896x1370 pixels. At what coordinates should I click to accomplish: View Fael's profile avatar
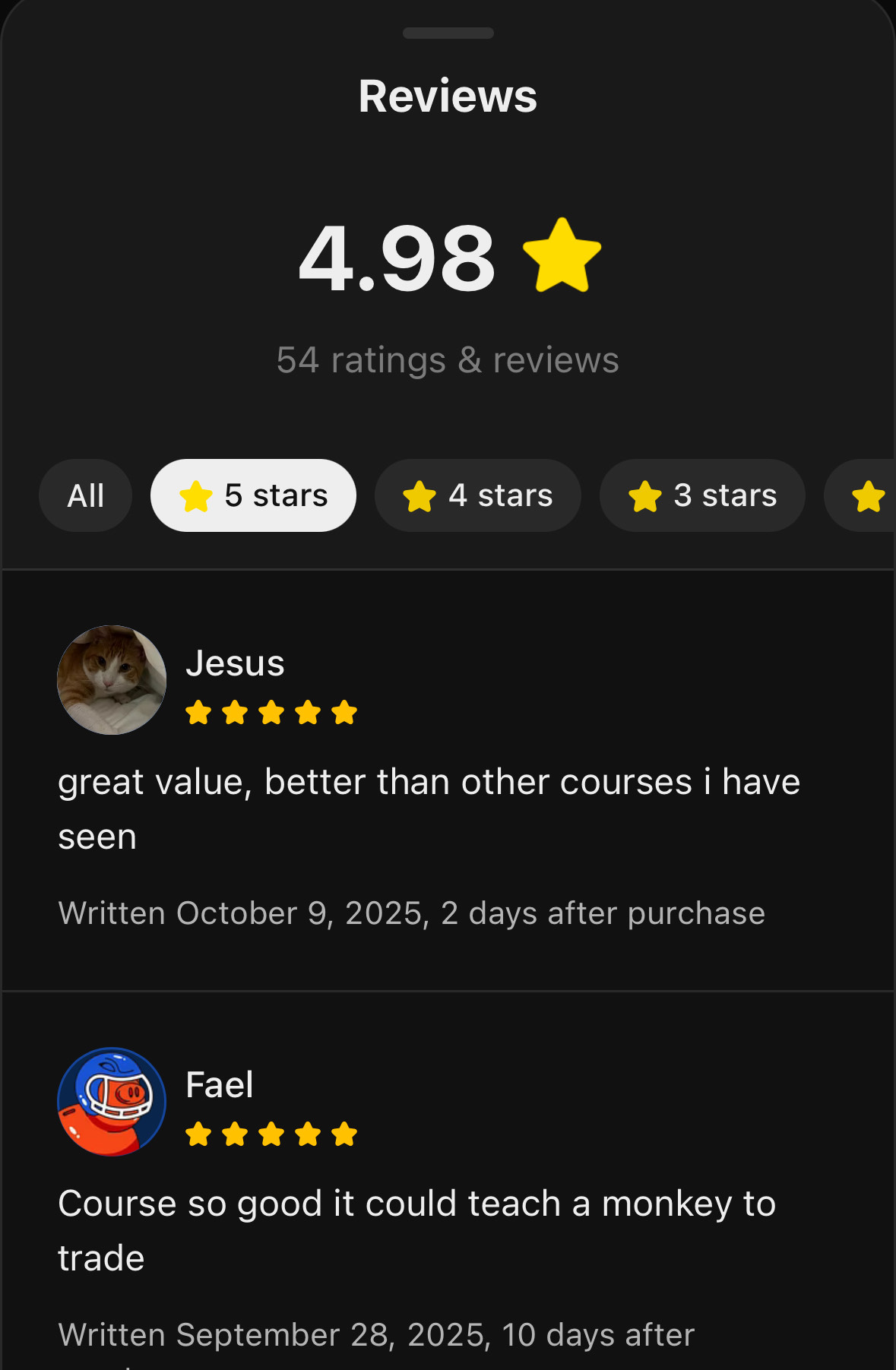pos(112,1101)
